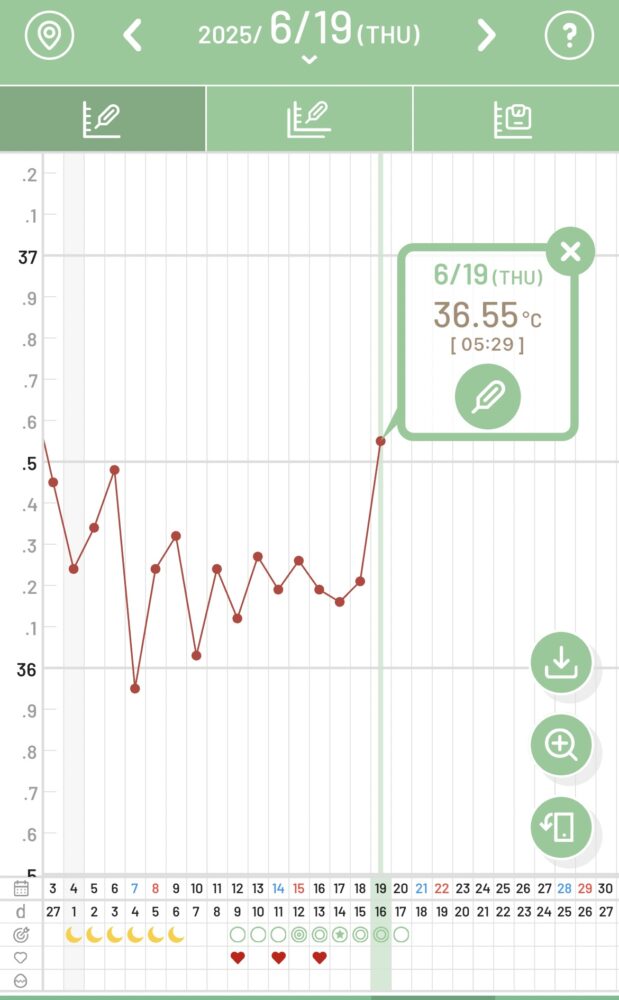Download the chart
619x1000 pixels.
click(562, 663)
